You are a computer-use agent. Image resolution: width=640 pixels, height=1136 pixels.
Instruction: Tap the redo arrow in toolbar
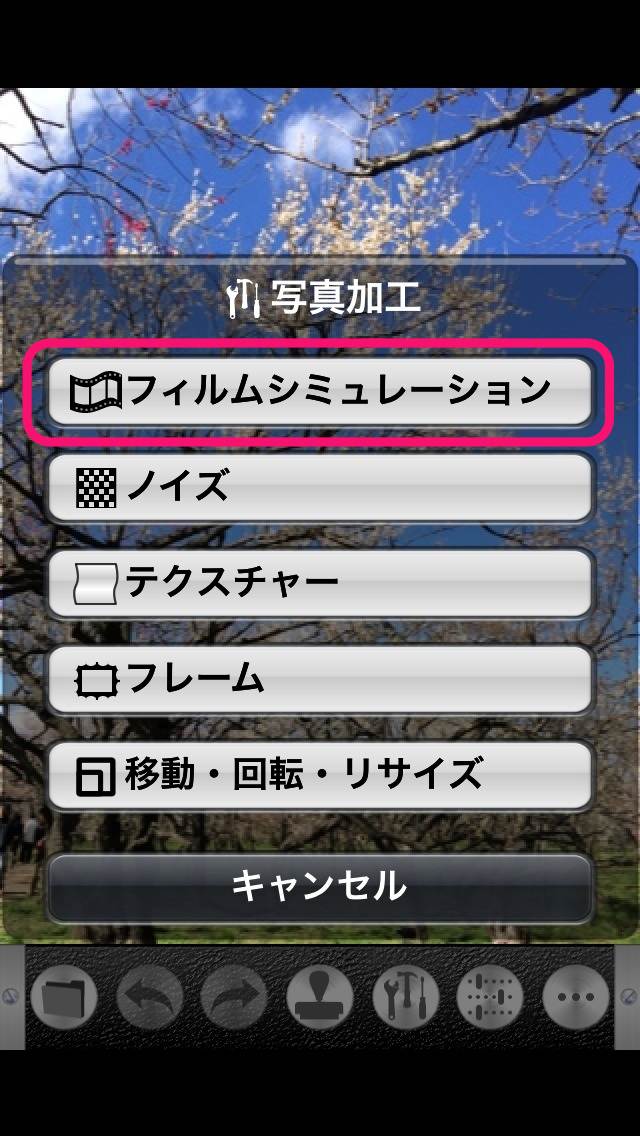(x=234, y=997)
